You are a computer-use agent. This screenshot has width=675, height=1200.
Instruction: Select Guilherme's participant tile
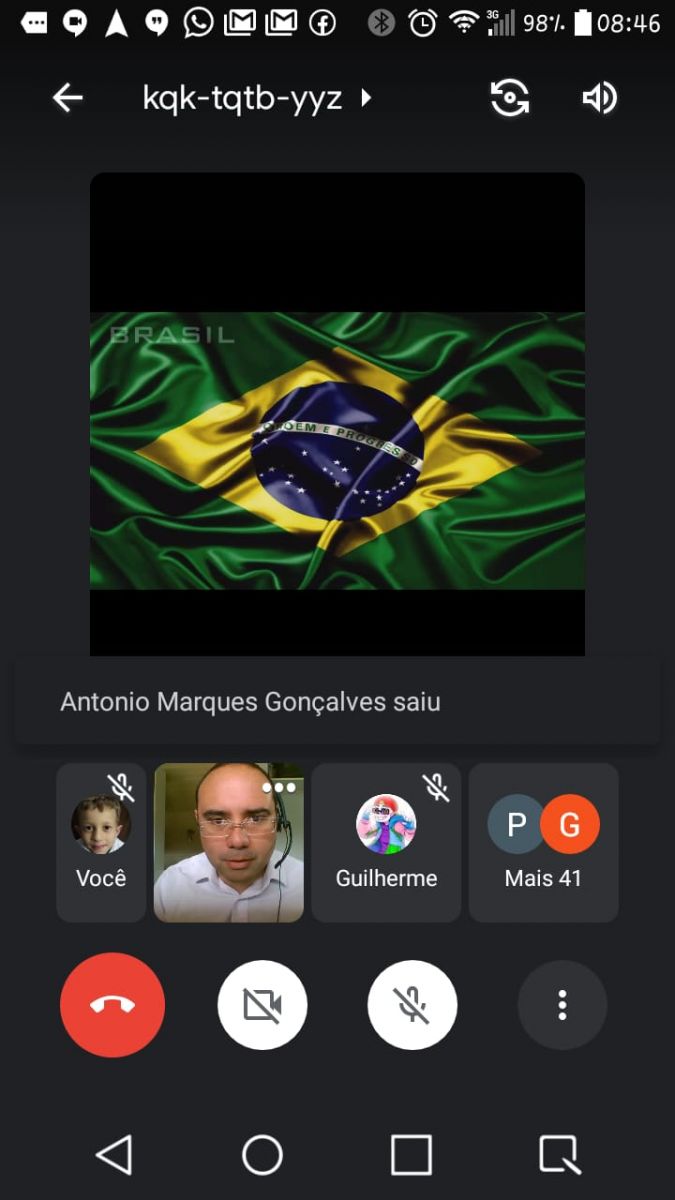coord(386,842)
